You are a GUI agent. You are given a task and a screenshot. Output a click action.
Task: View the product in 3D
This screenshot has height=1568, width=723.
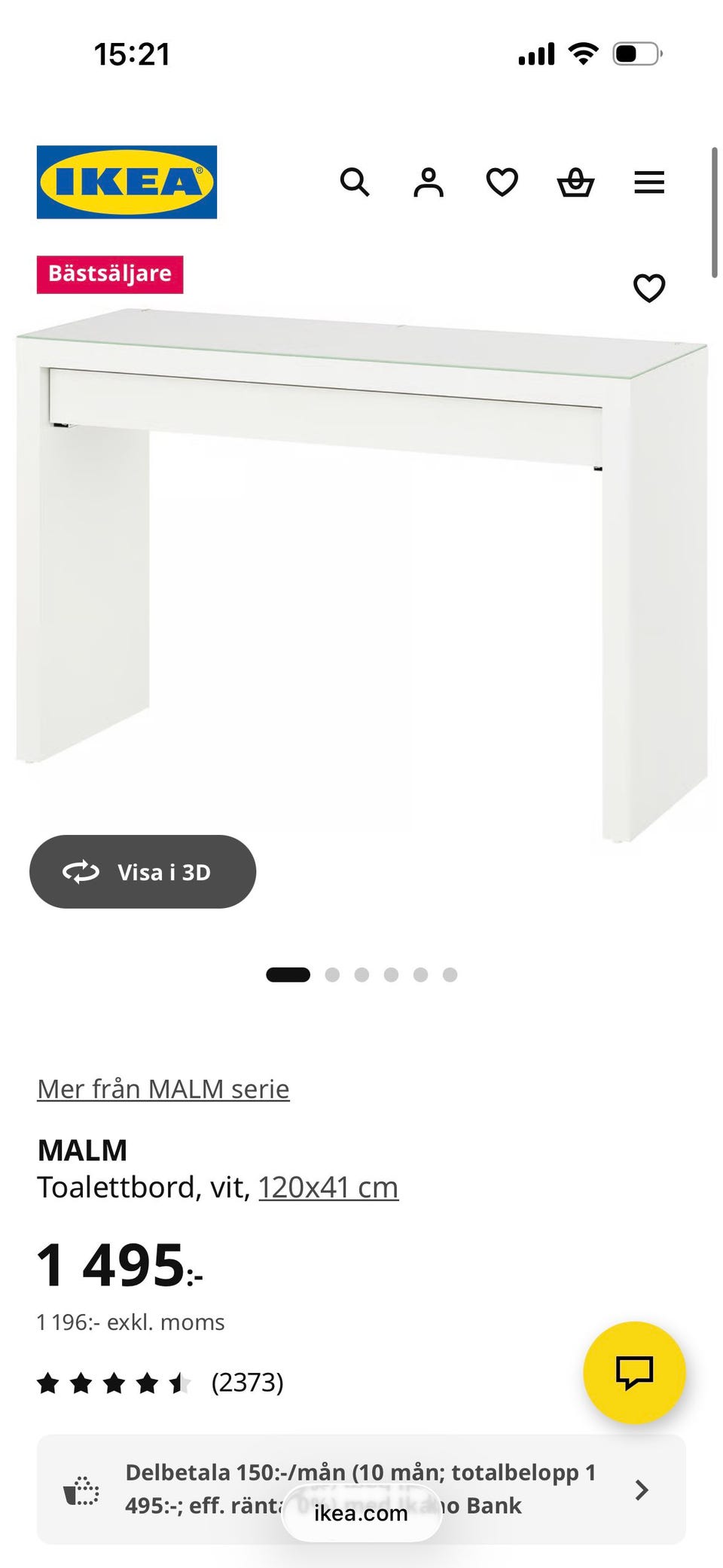[x=142, y=872]
